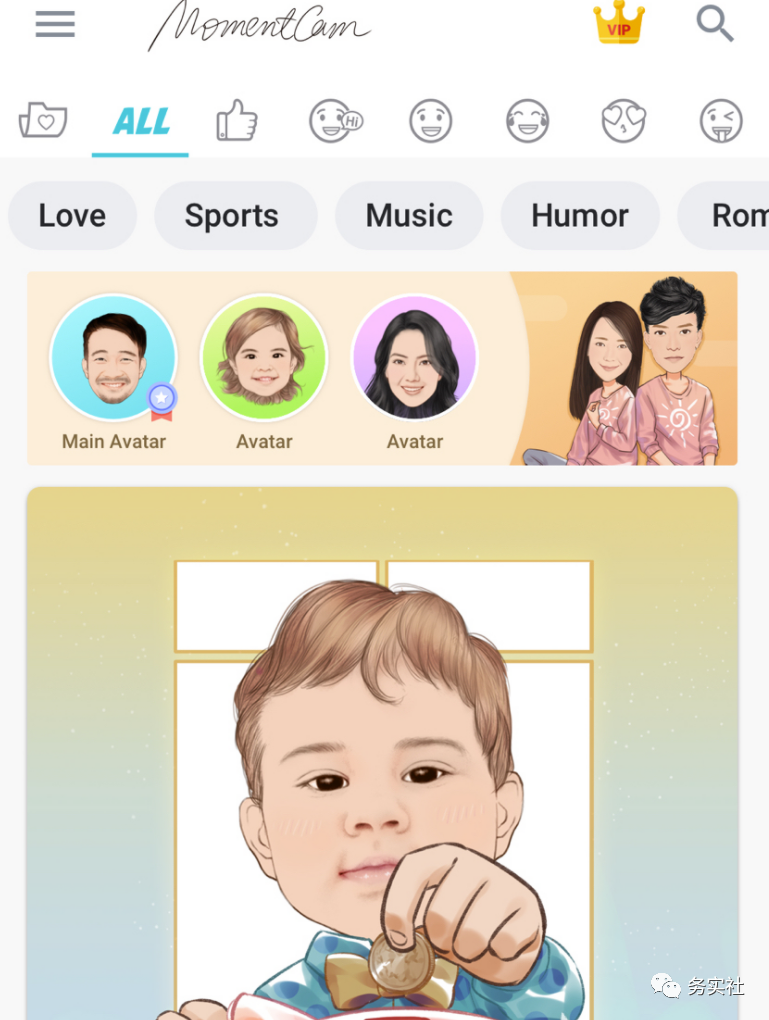Choose the laughing face emoji tab
The width and height of the screenshot is (769, 1020).
tap(527, 122)
